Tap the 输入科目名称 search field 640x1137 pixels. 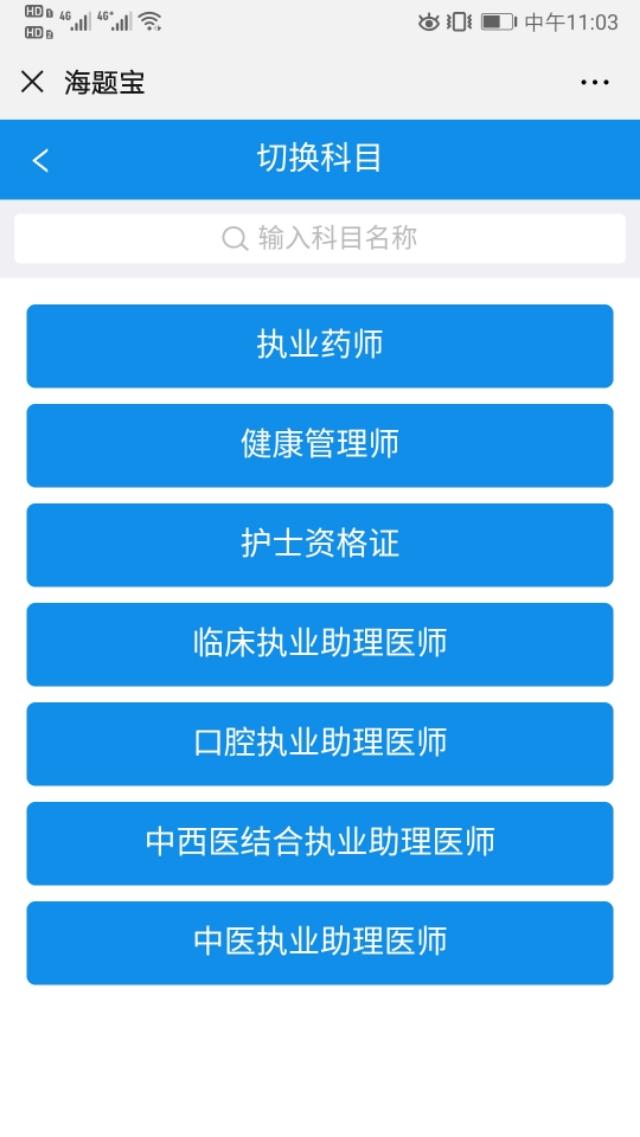pyautogui.click(x=320, y=238)
